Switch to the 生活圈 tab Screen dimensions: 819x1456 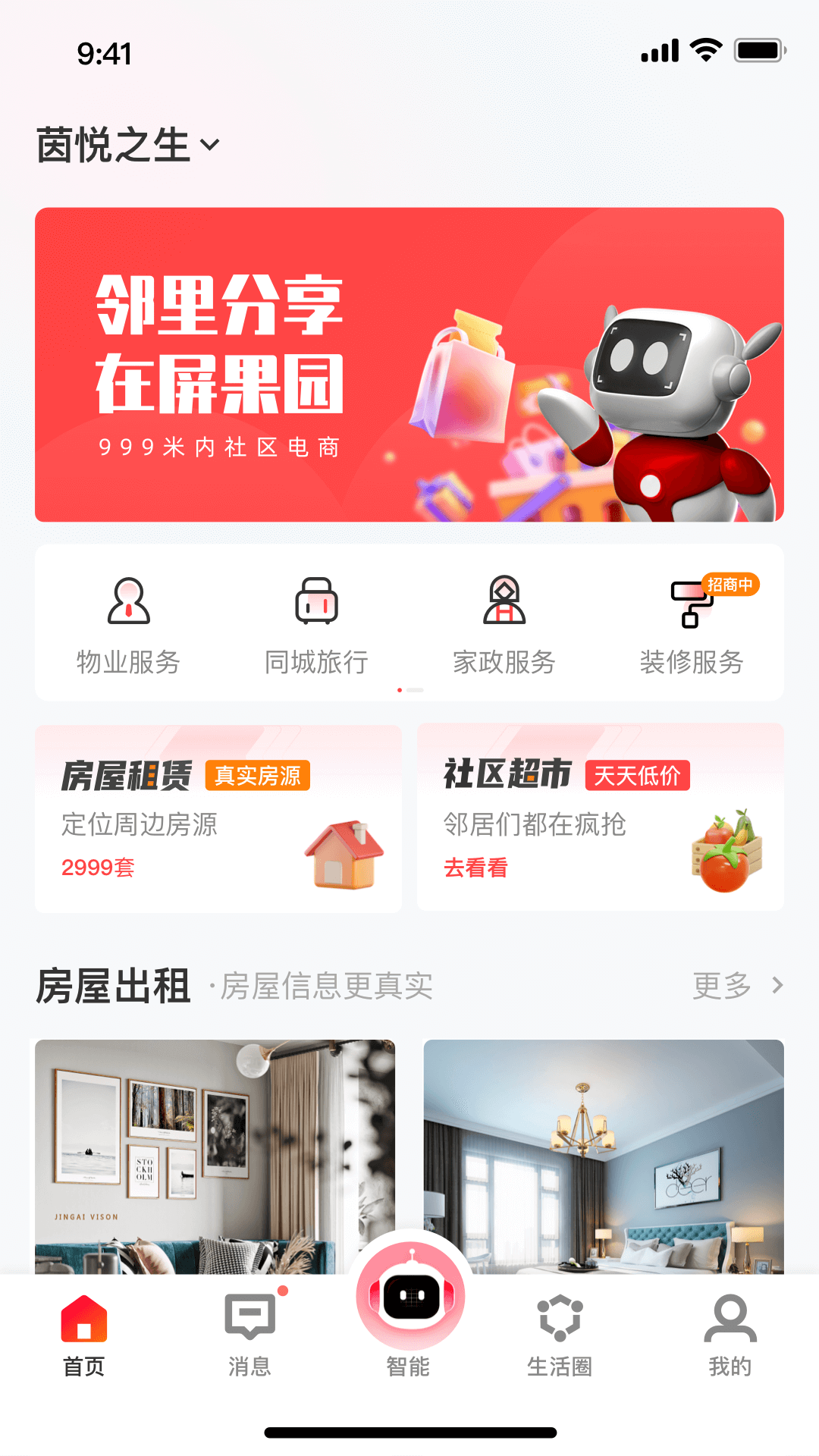point(560,1335)
